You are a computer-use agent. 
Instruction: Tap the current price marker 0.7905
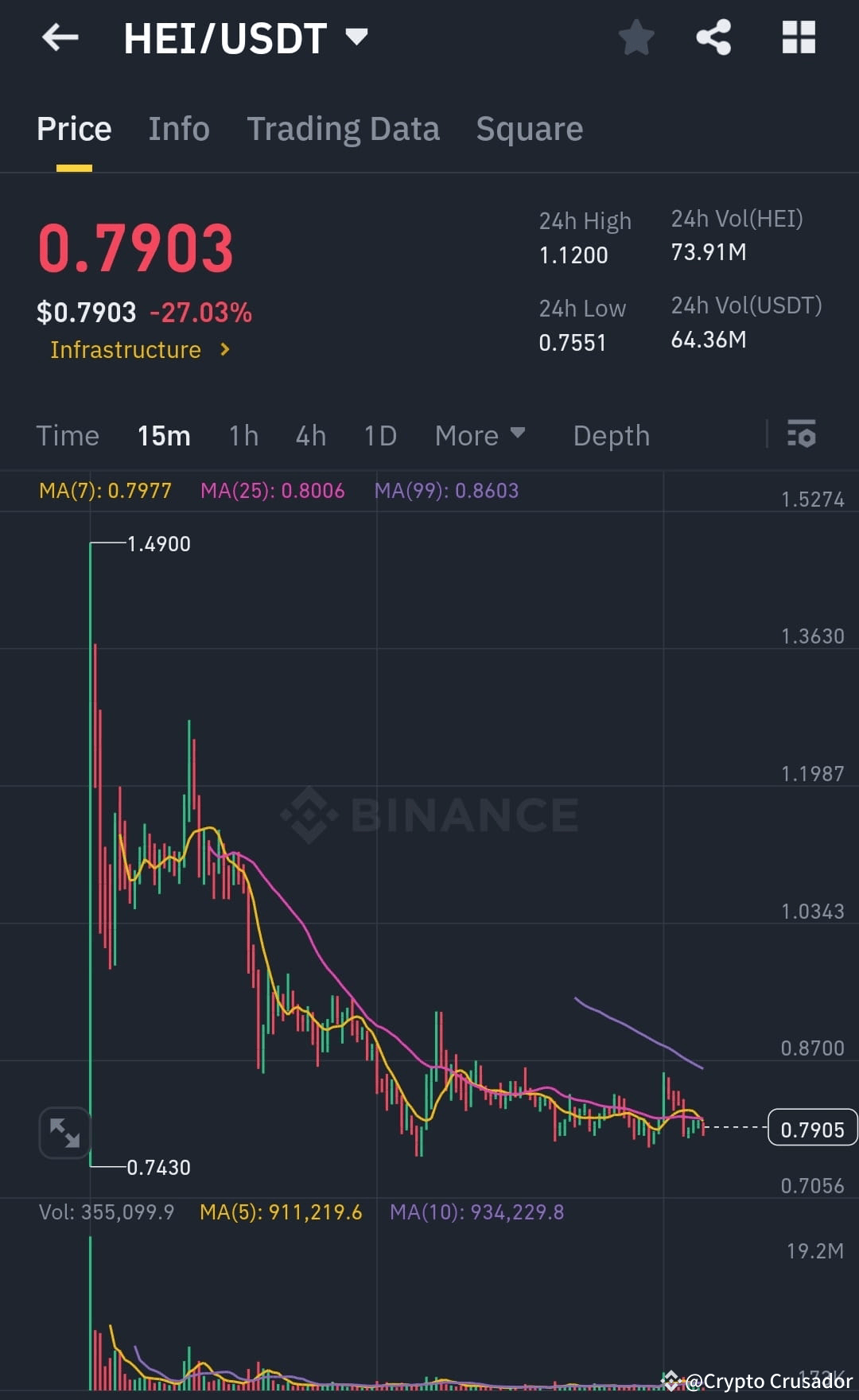pos(811,1127)
